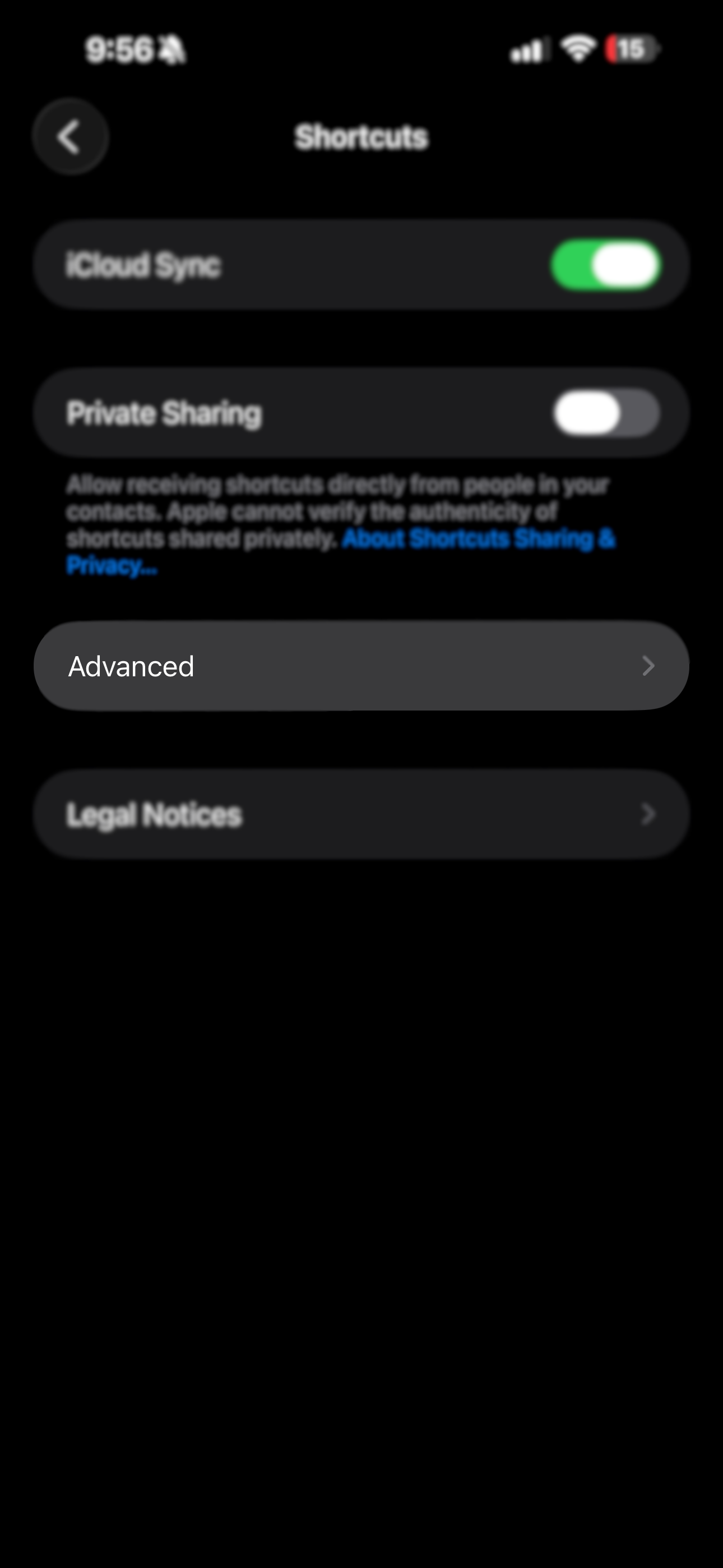Tap the muted notifications bell icon
This screenshot has width=723, height=1568.
tap(172, 50)
